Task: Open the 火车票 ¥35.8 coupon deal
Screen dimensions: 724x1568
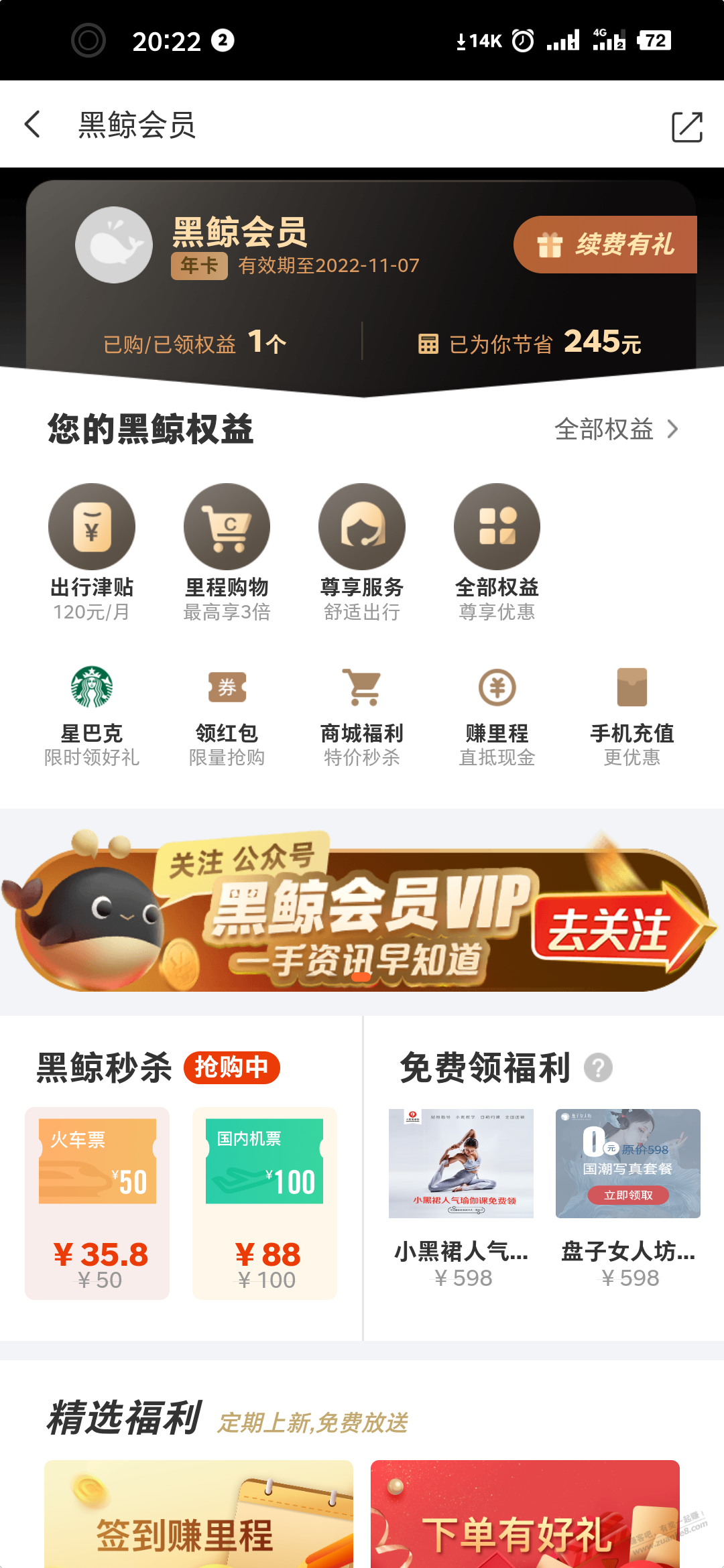Action: click(98, 1203)
